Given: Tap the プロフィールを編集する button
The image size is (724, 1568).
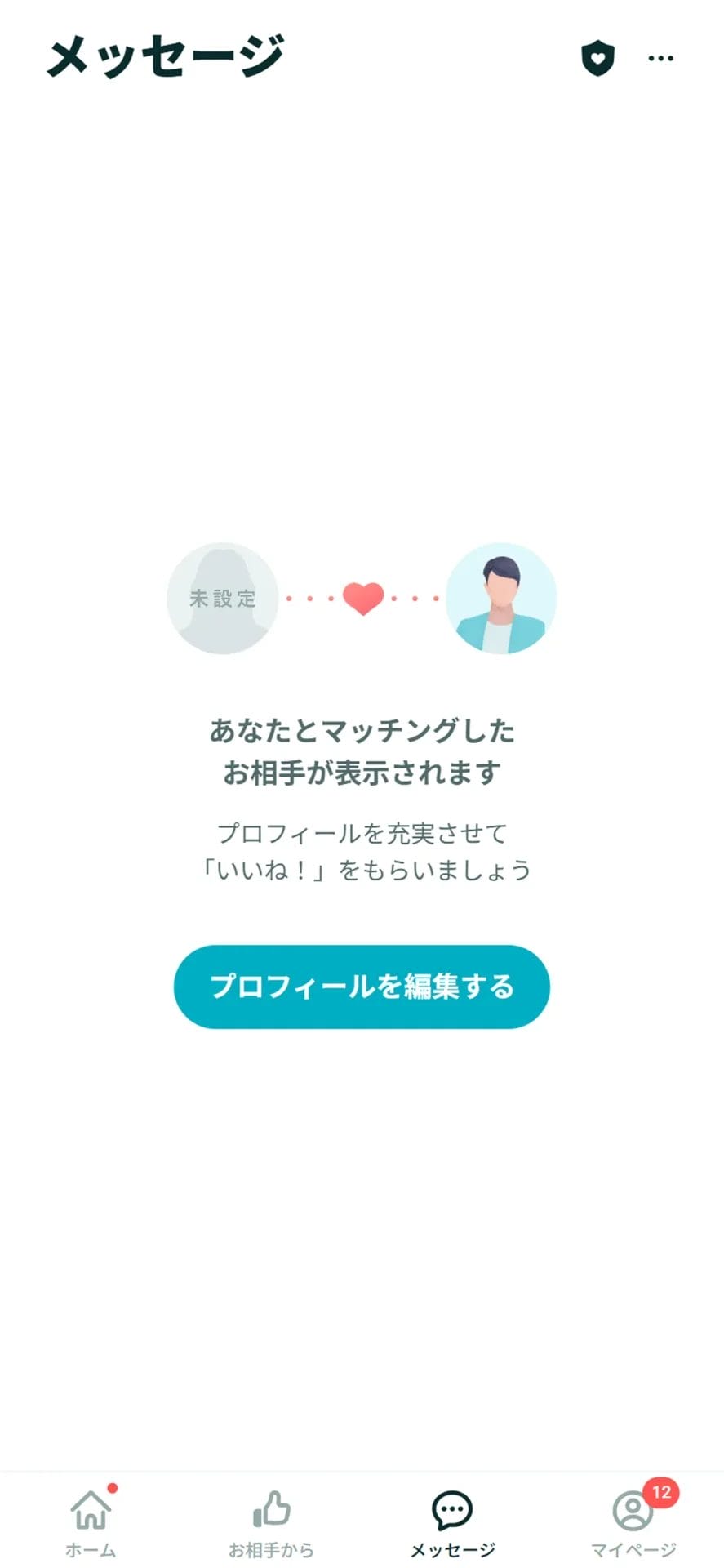Looking at the screenshot, I should pyautogui.click(x=362, y=987).
